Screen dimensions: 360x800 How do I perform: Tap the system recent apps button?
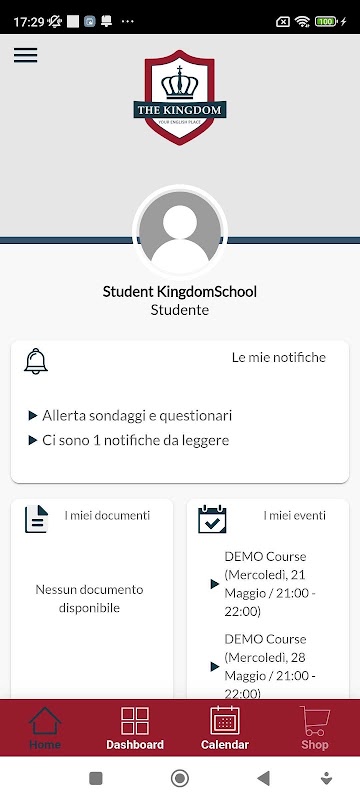(96, 778)
